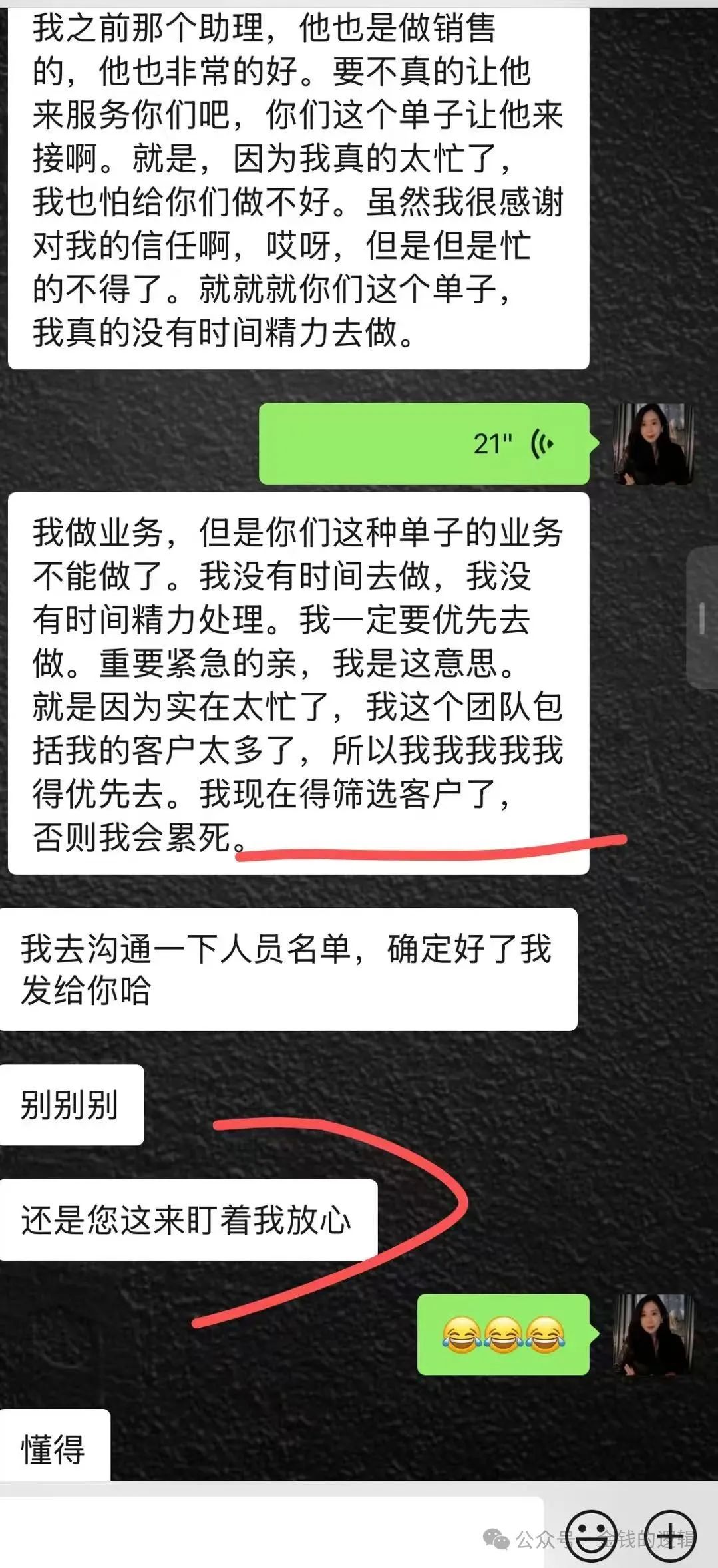Open the emoji picker
The height and width of the screenshot is (1568, 718).
[591, 1535]
